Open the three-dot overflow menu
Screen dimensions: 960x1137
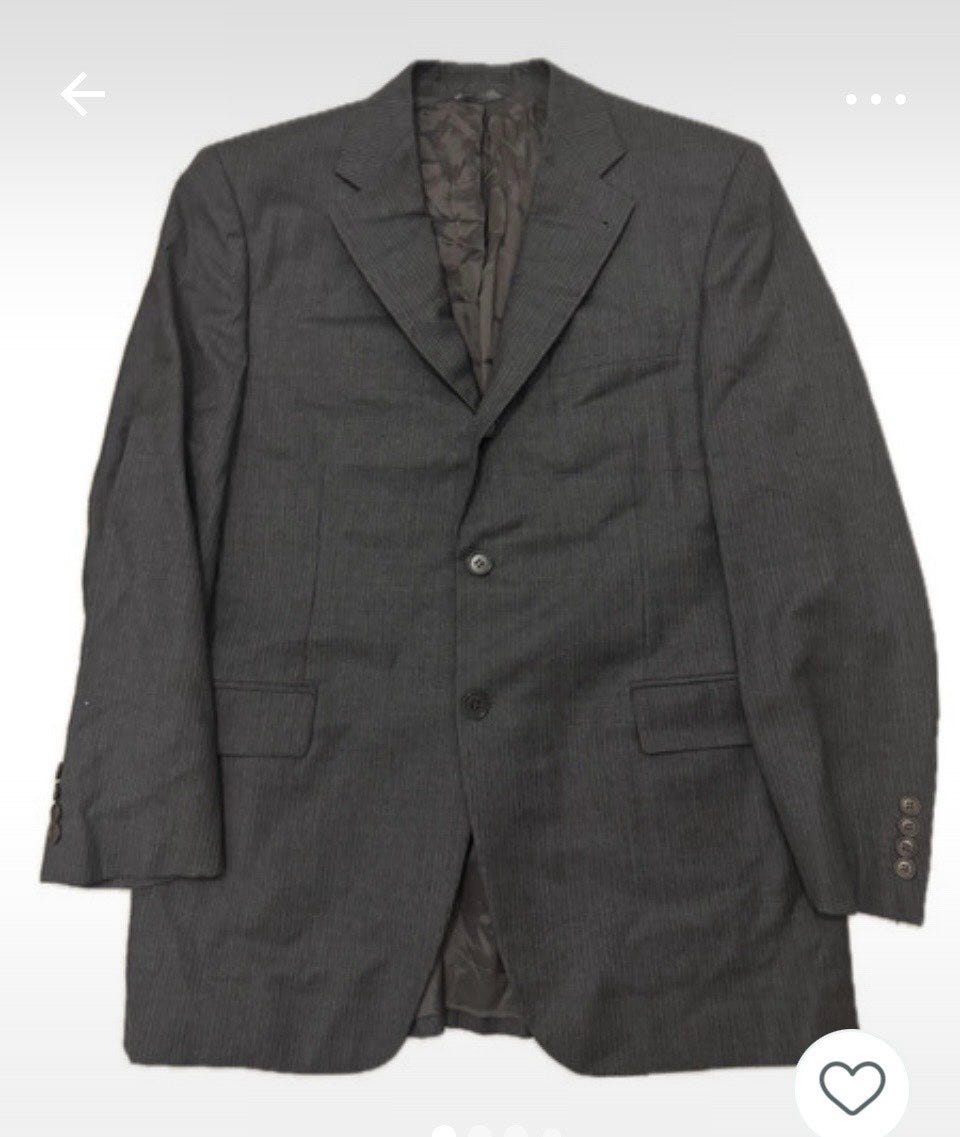[875, 99]
